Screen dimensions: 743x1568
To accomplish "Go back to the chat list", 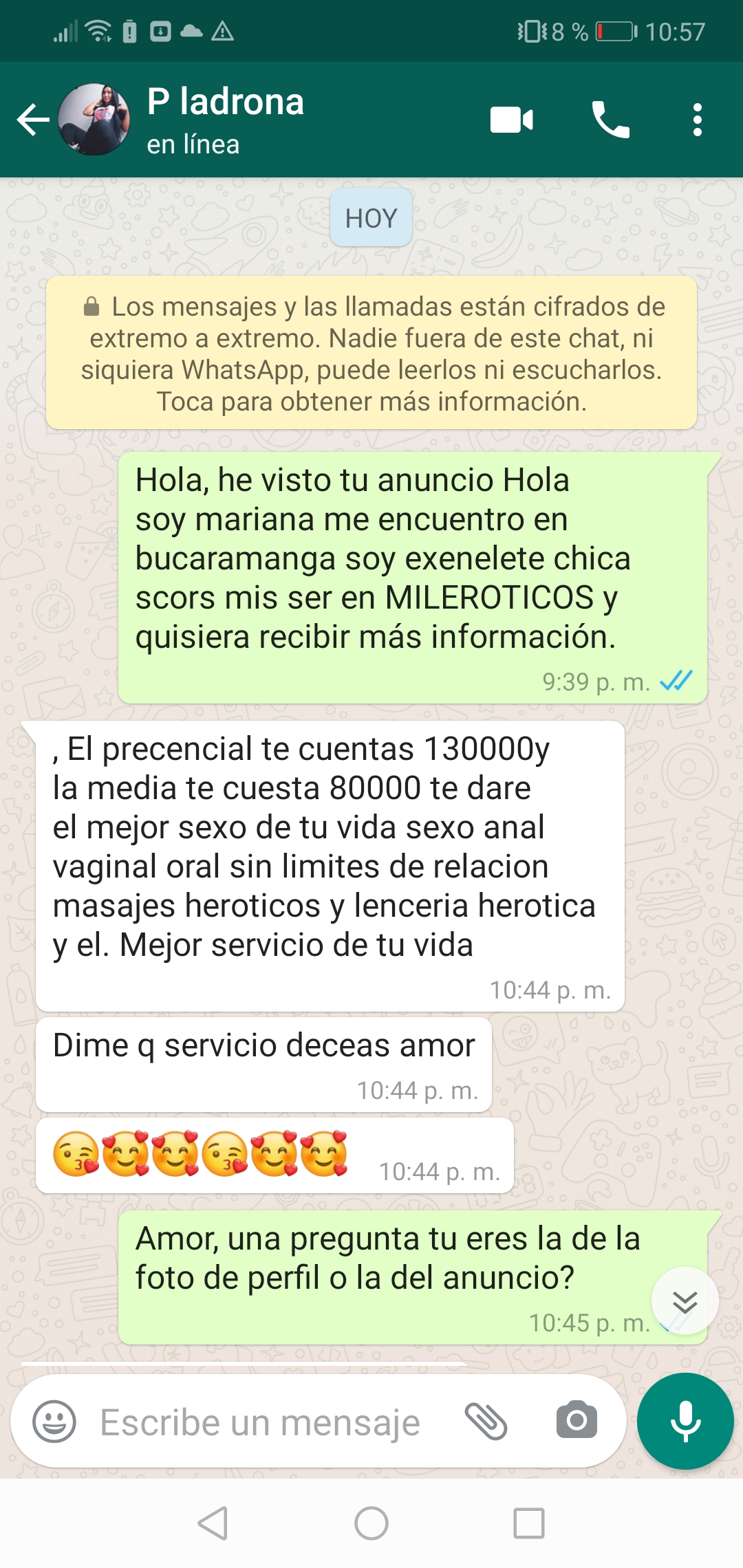I will 32,120.
